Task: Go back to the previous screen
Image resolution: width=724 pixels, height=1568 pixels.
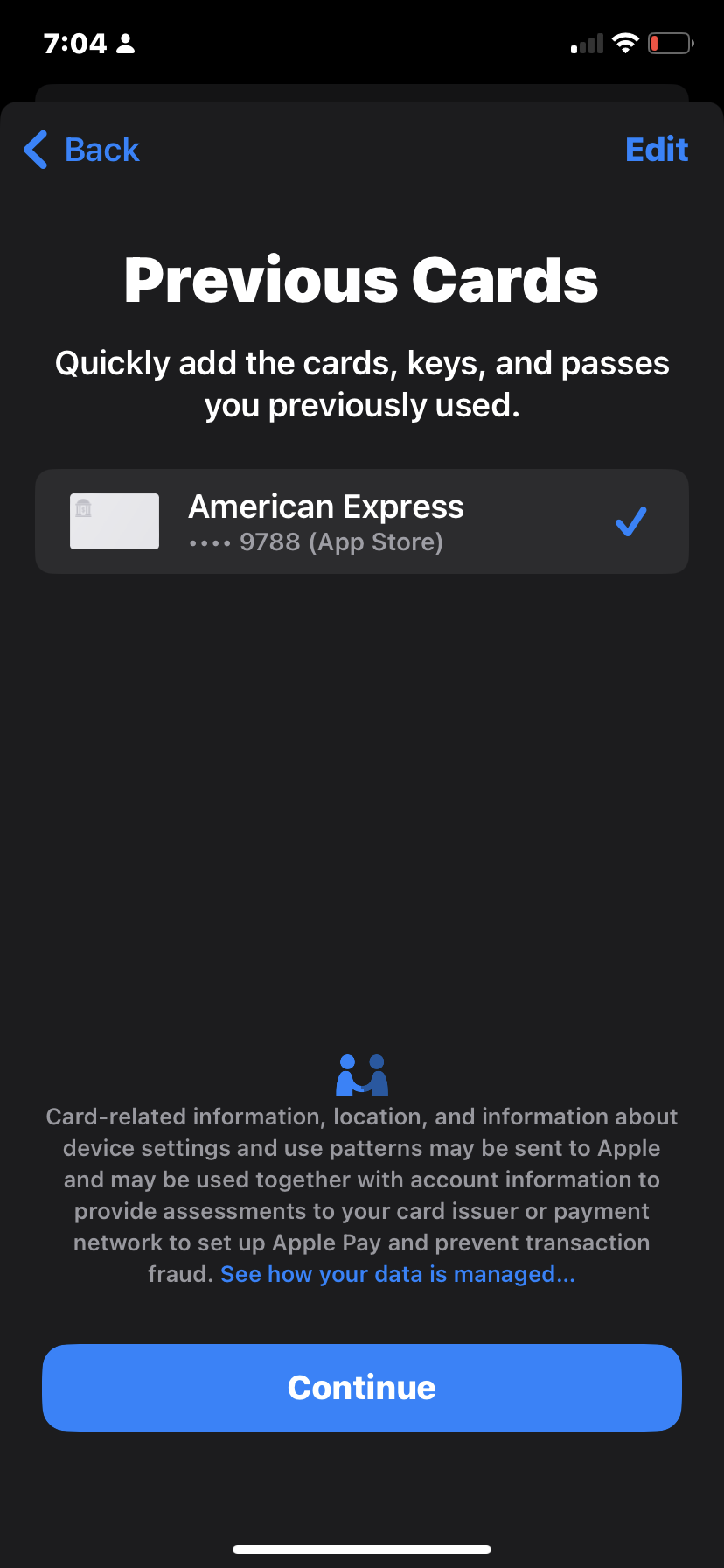Action: point(82,150)
